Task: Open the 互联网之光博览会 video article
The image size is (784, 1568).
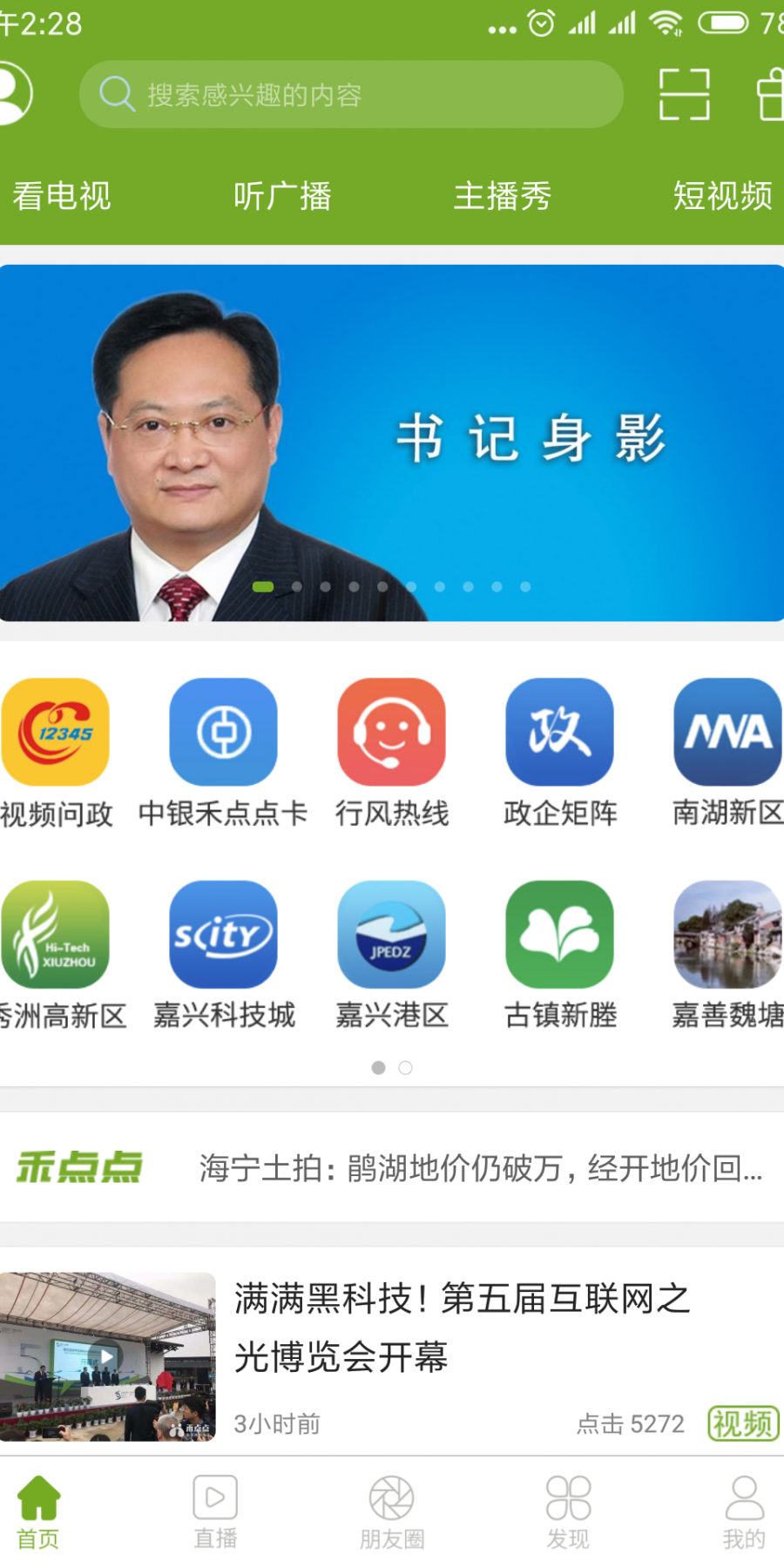Action: pos(462,1328)
